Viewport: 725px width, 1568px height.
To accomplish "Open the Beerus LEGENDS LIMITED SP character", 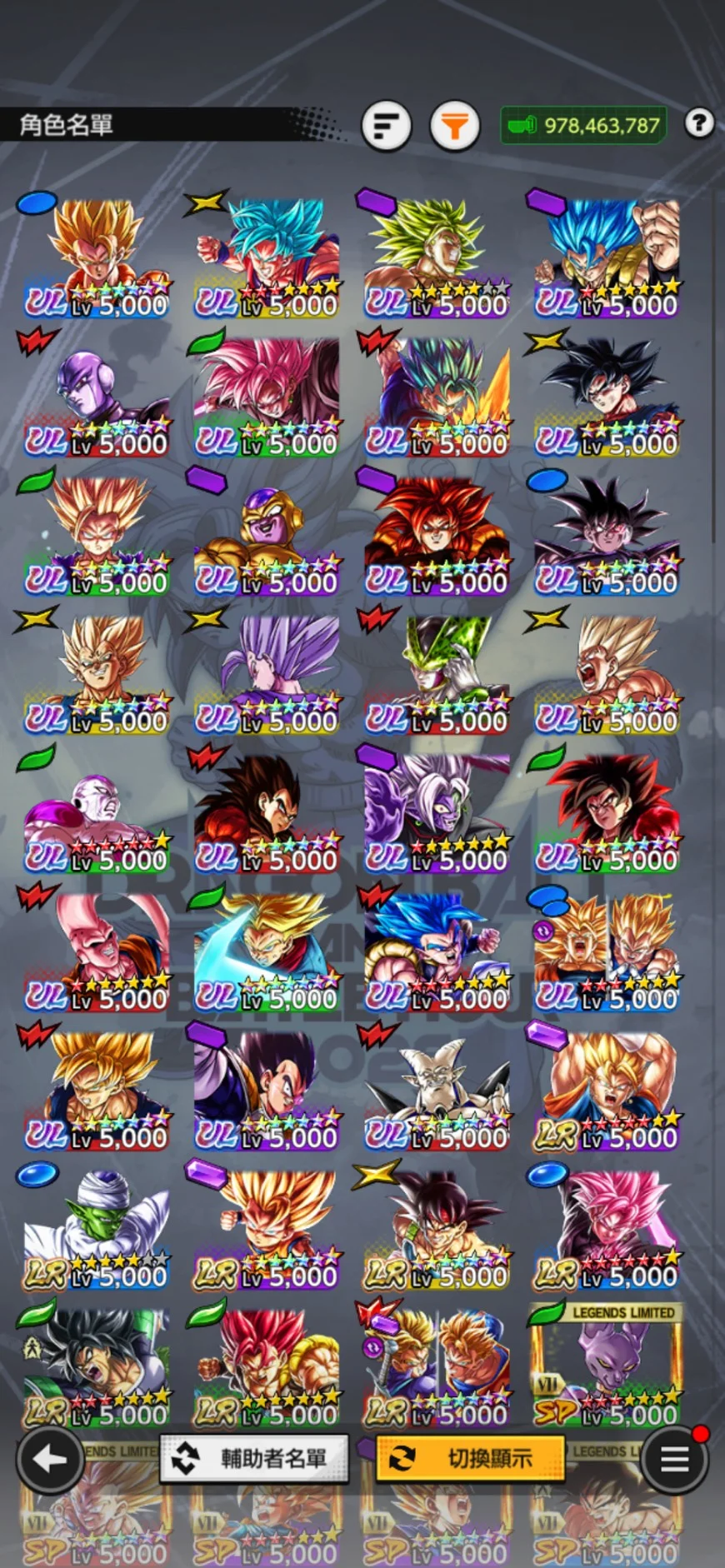I will pos(607,1366).
